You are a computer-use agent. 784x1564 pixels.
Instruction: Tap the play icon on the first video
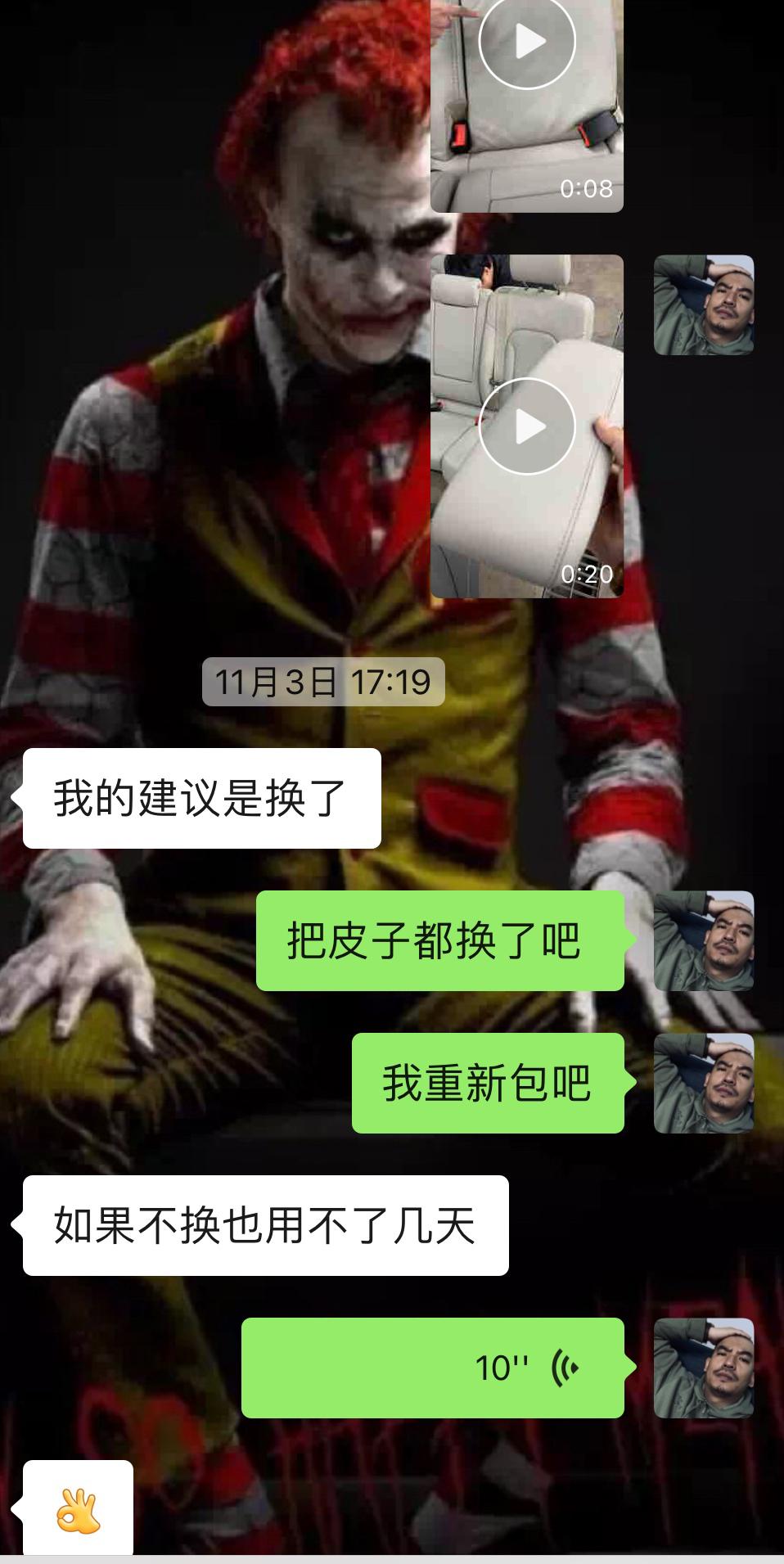[528, 38]
